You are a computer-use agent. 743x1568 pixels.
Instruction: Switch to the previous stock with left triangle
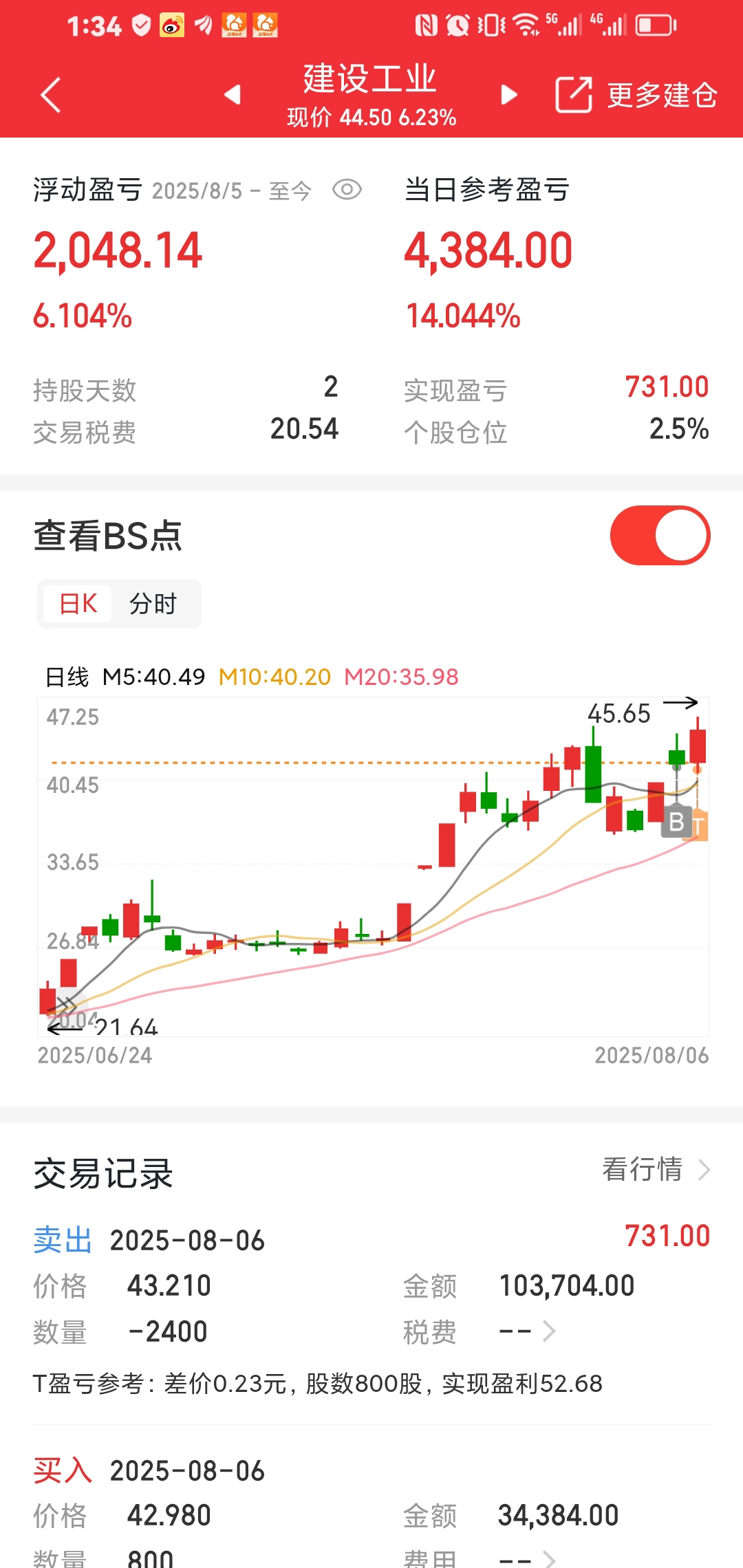233,94
